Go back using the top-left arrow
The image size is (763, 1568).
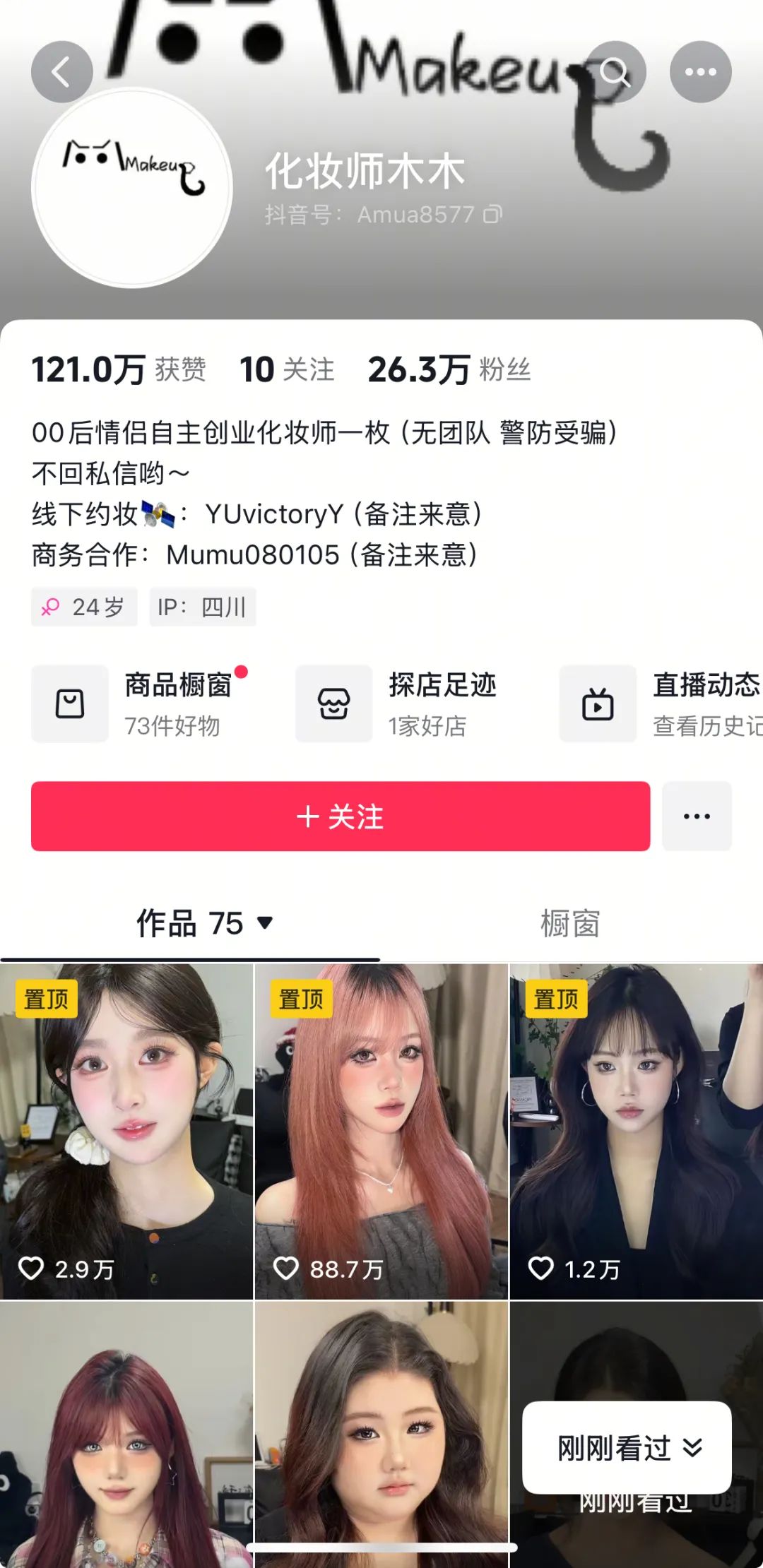[61, 72]
